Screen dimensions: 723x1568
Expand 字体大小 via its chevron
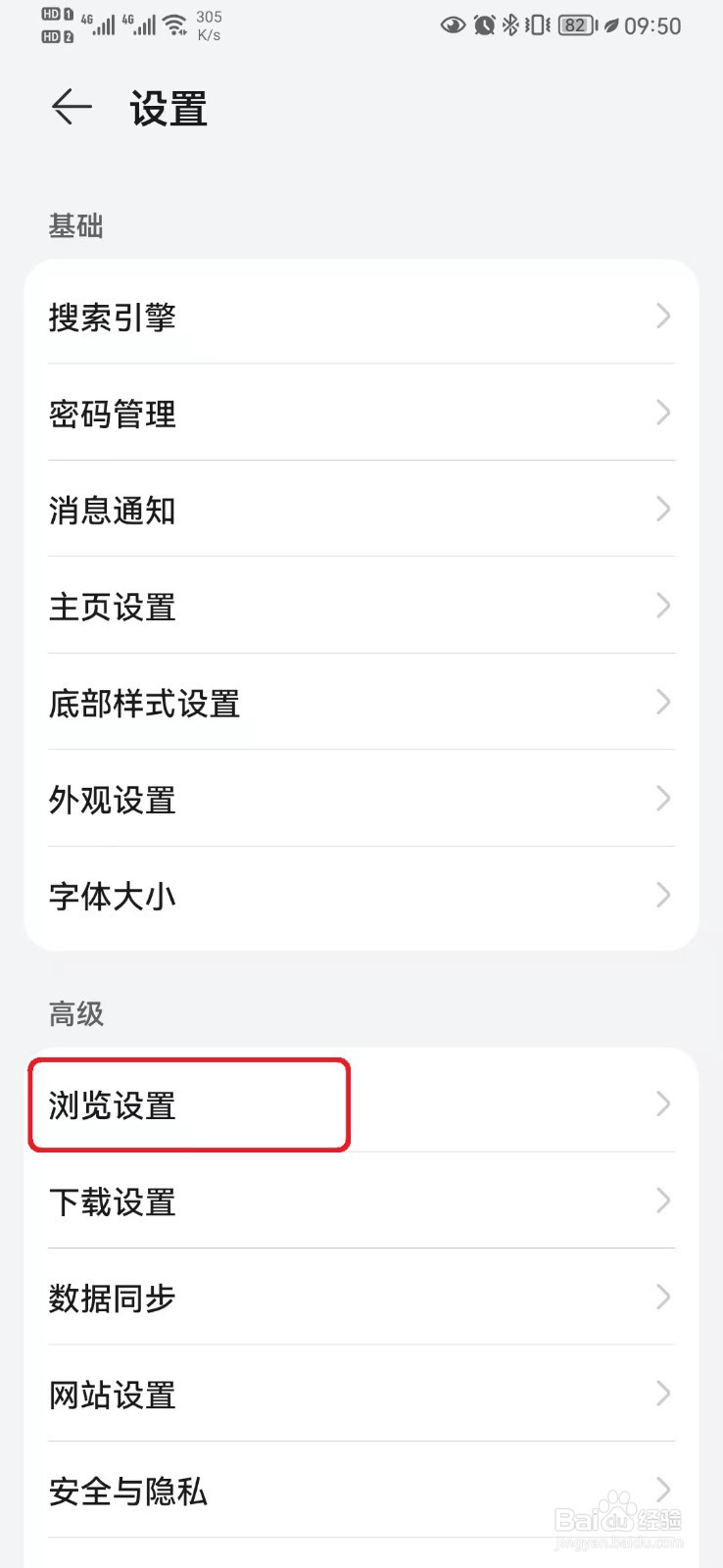tap(663, 895)
